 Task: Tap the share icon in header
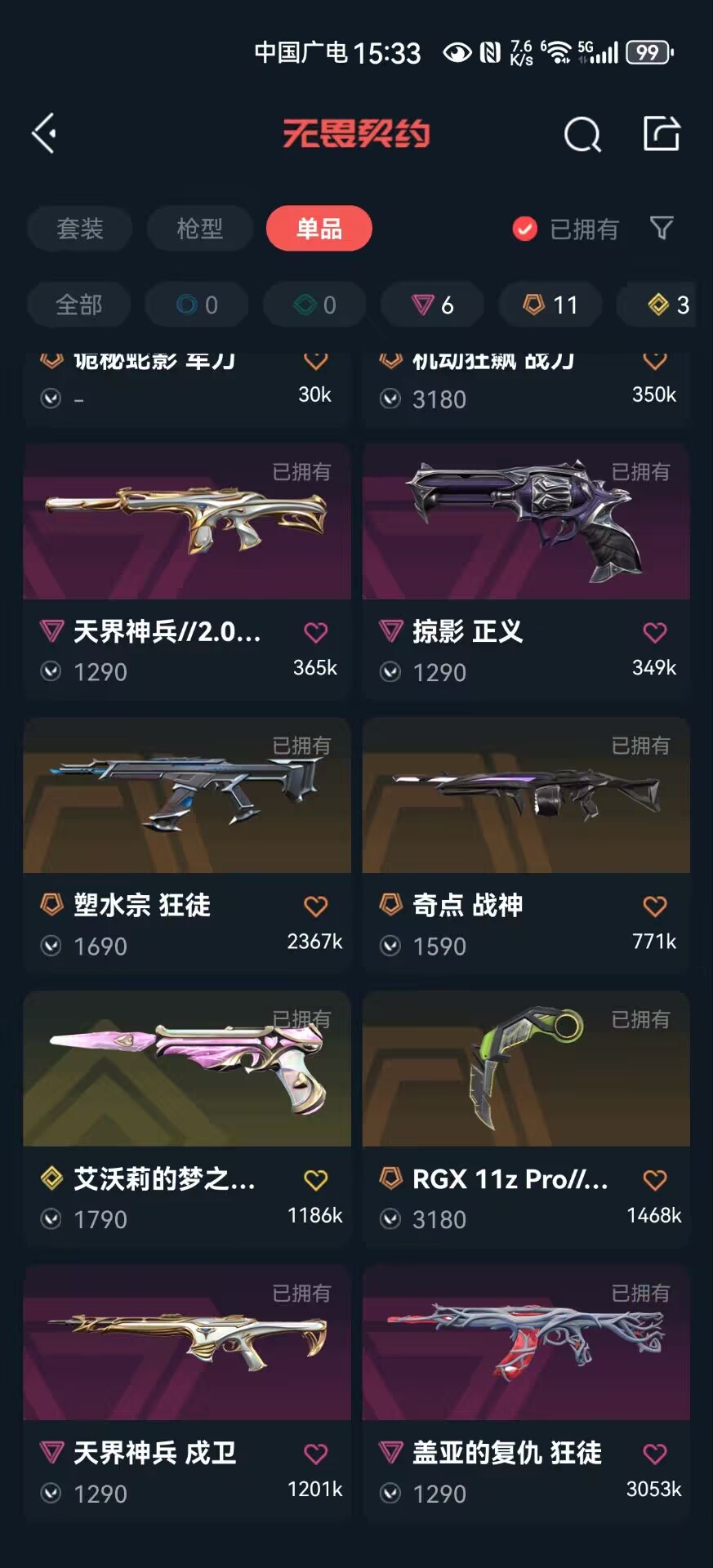(662, 133)
